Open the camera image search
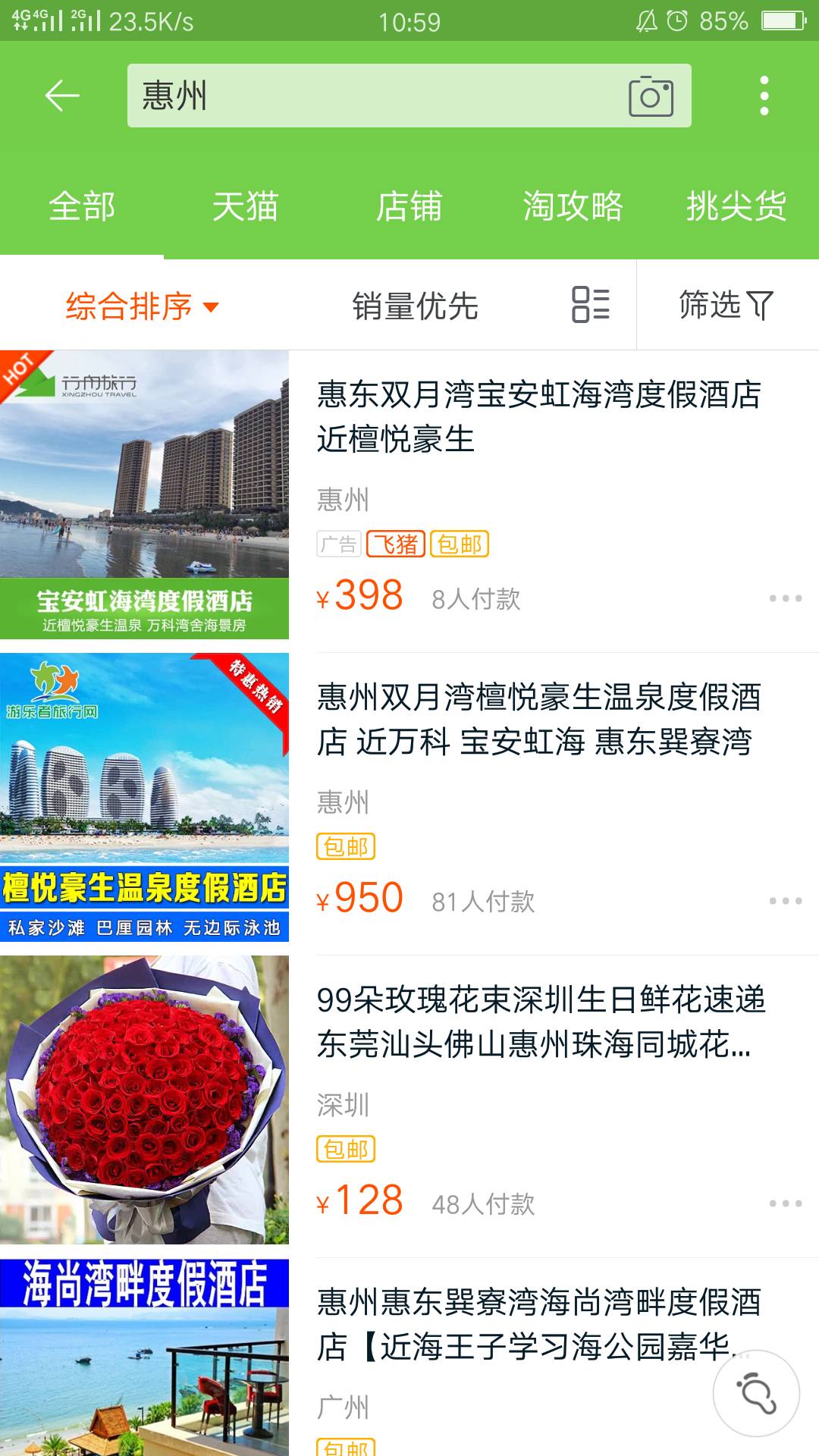Image resolution: width=819 pixels, height=1456 pixels. point(651,96)
